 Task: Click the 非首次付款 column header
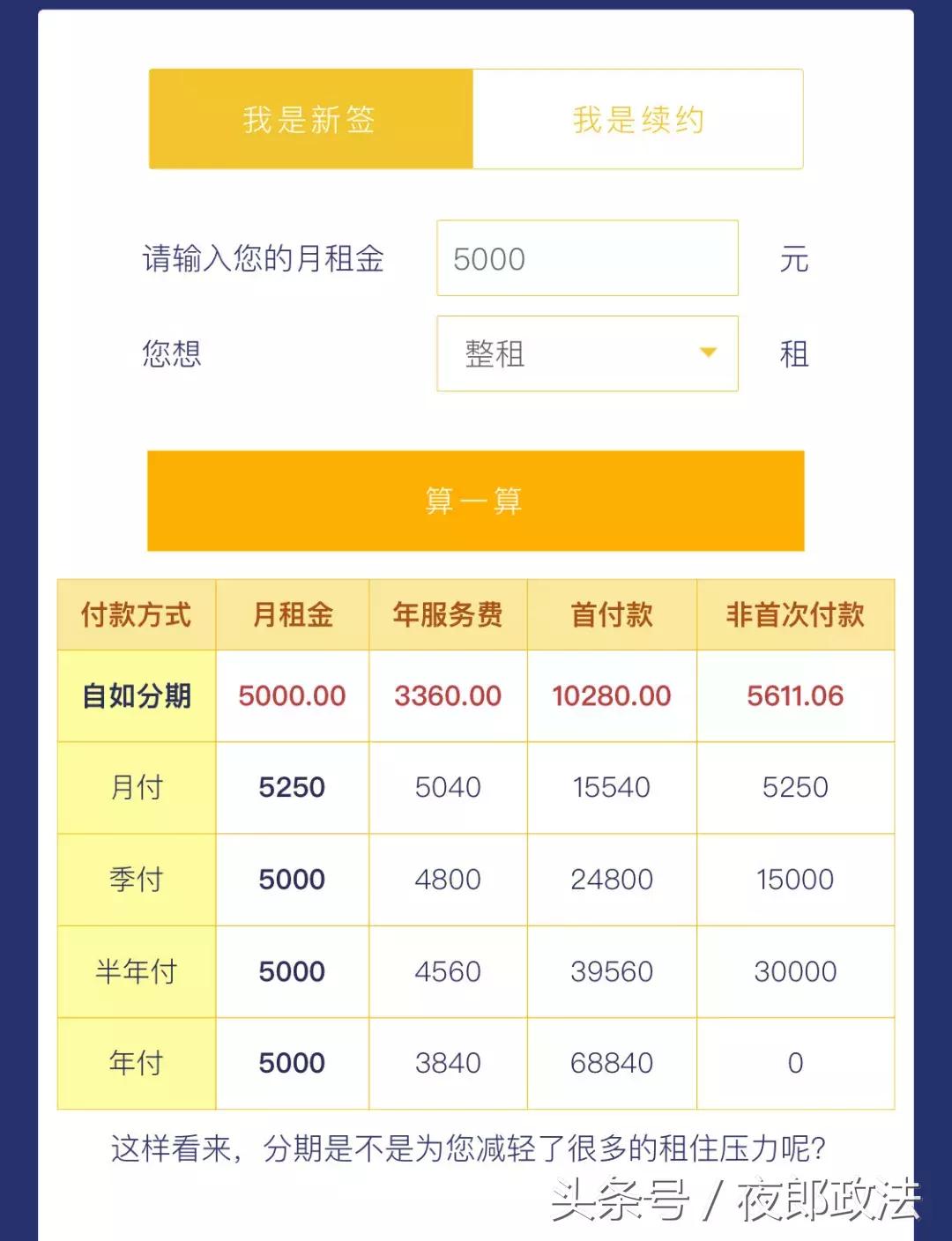[795, 614]
